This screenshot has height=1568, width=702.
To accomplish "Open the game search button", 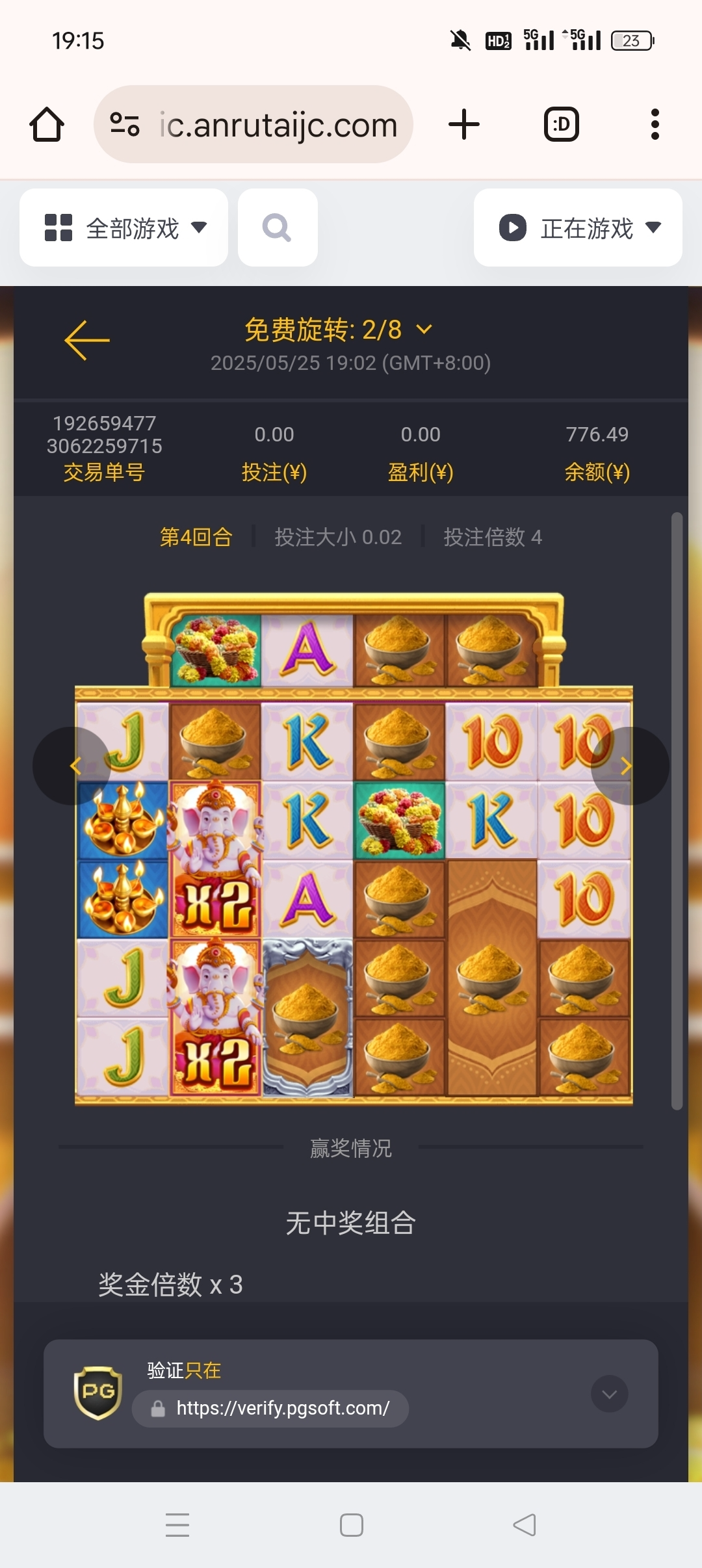I will (278, 228).
